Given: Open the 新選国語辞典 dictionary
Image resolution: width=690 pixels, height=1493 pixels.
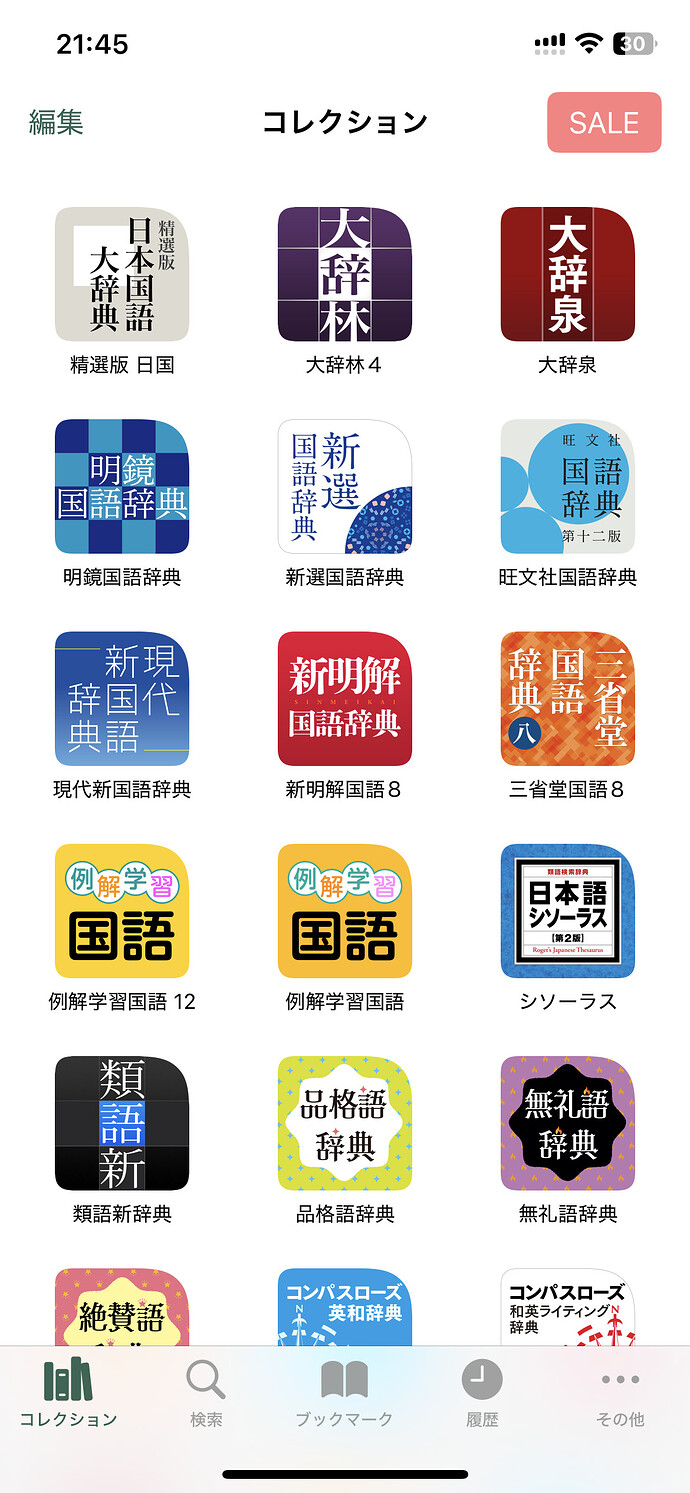Looking at the screenshot, I should [x=345, y=487].
